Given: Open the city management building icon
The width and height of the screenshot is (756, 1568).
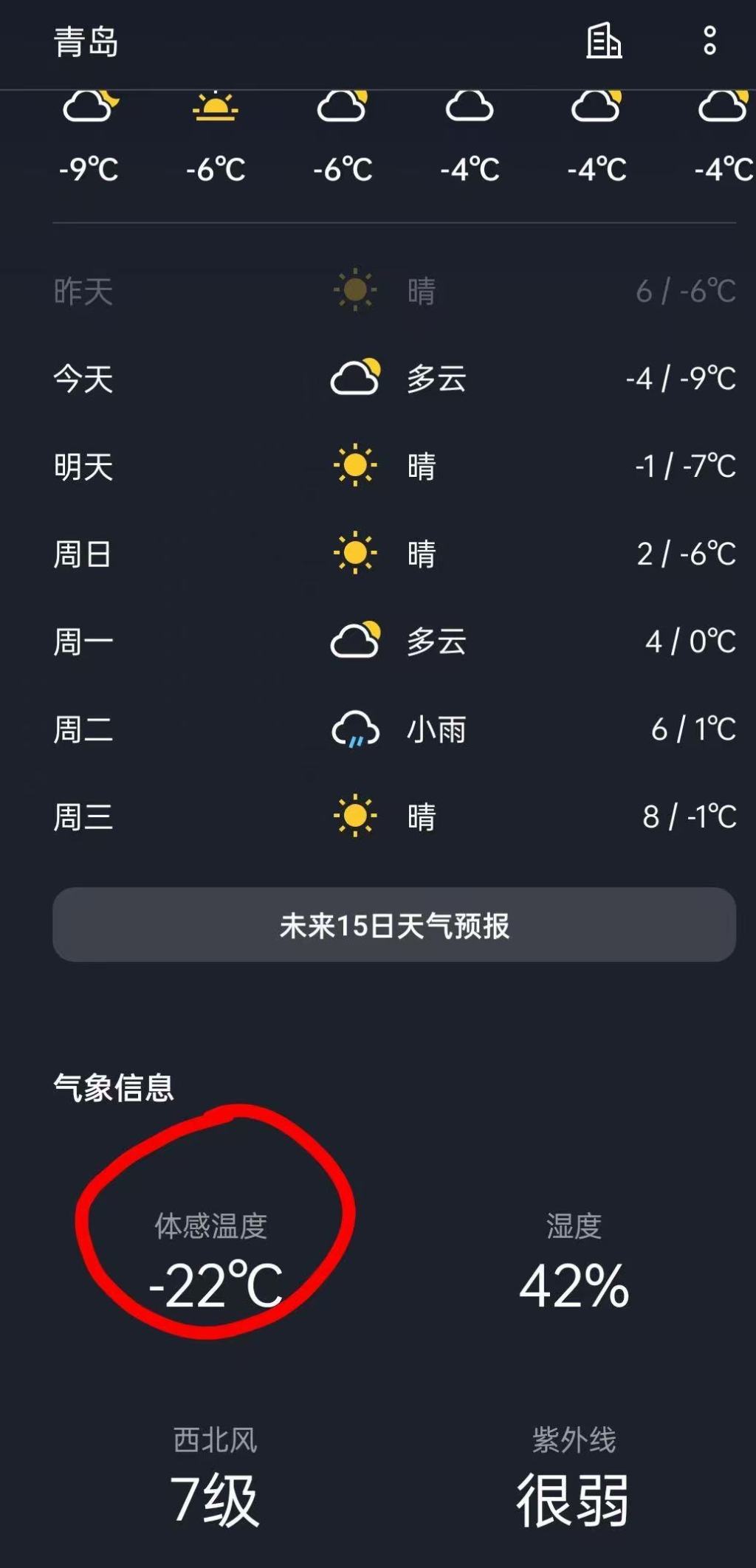Looking at the screenshot, I should tap(604, 41).
